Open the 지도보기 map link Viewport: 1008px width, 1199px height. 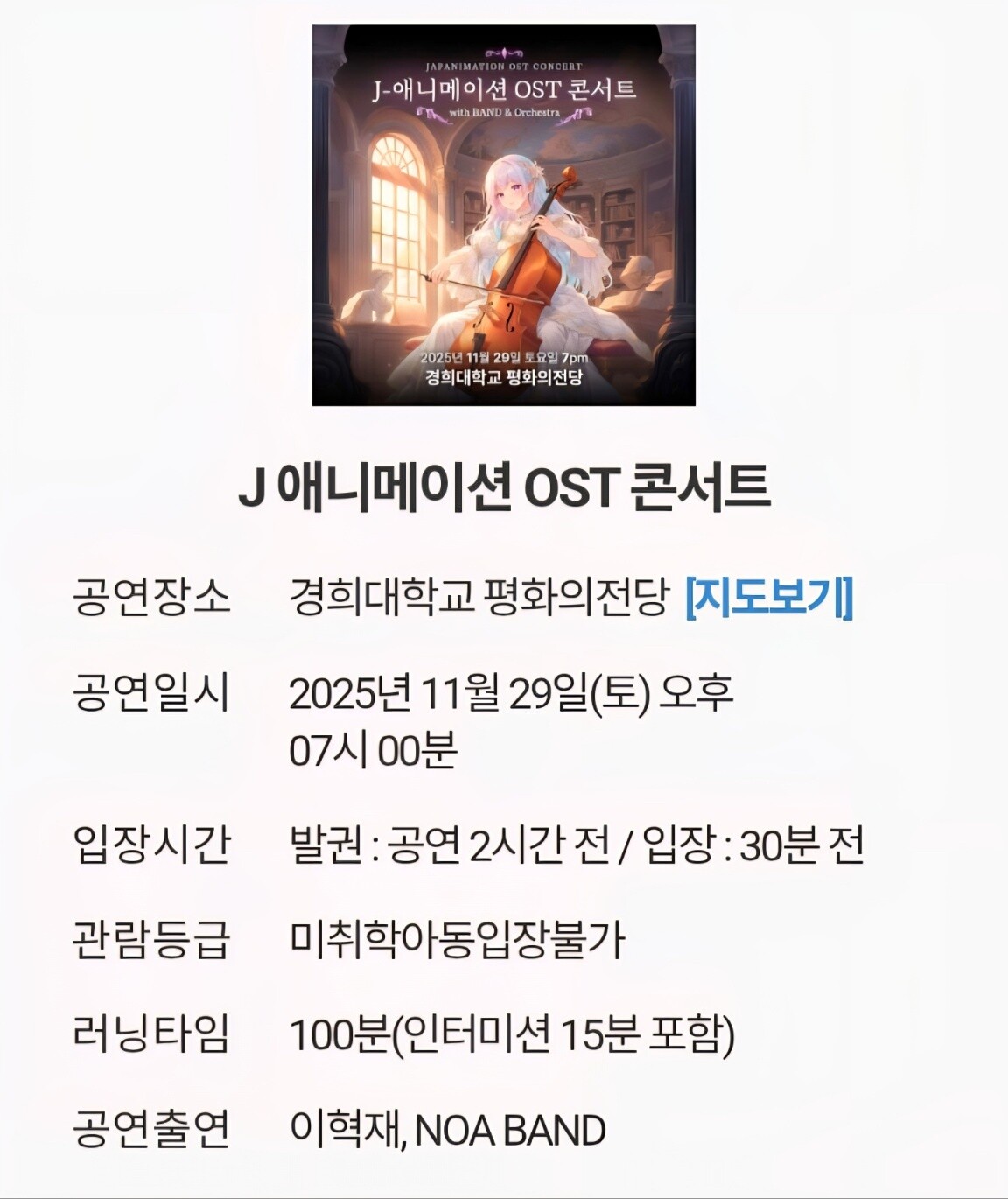pos(769,597)
